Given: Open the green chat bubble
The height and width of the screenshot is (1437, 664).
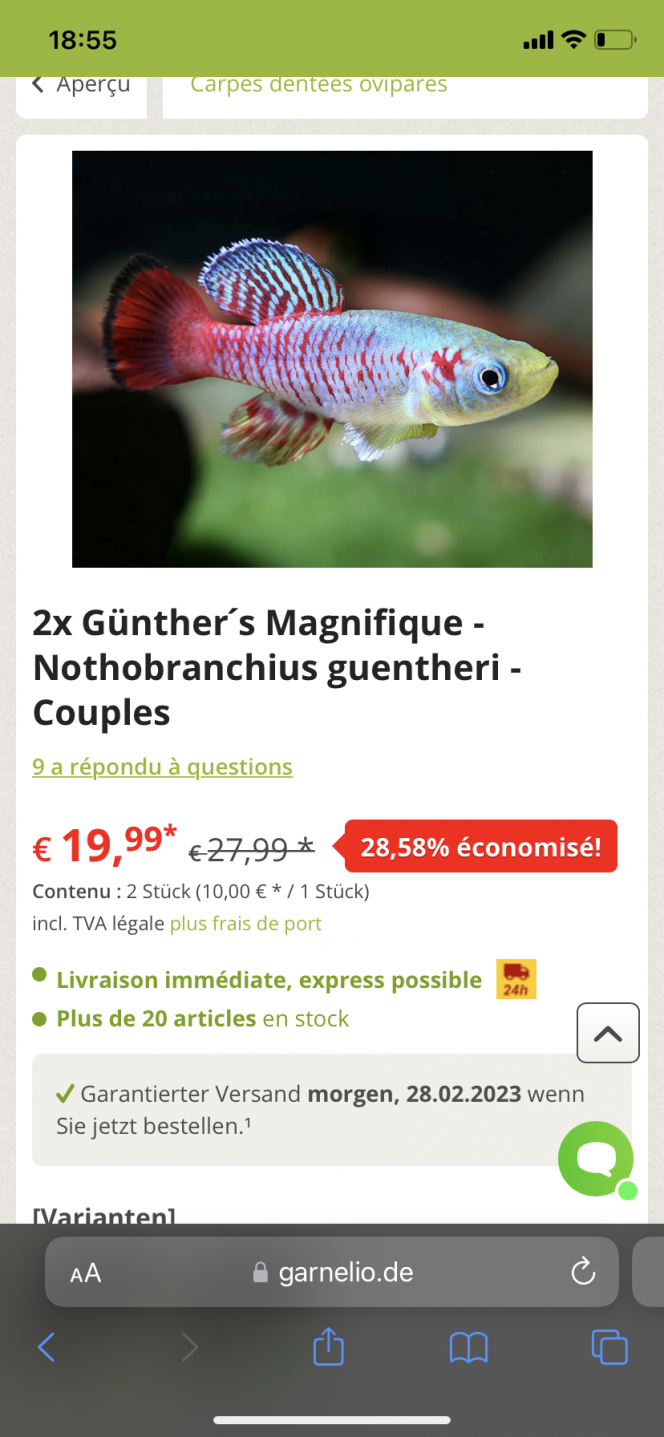Looking at the screenshot, I should click(596, 1159).
